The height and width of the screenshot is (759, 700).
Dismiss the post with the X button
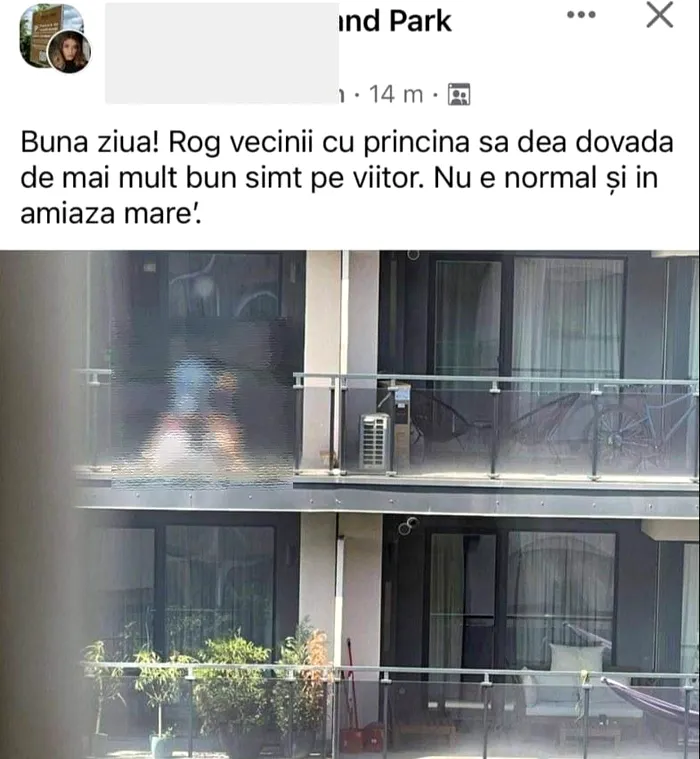pos(659,15)
